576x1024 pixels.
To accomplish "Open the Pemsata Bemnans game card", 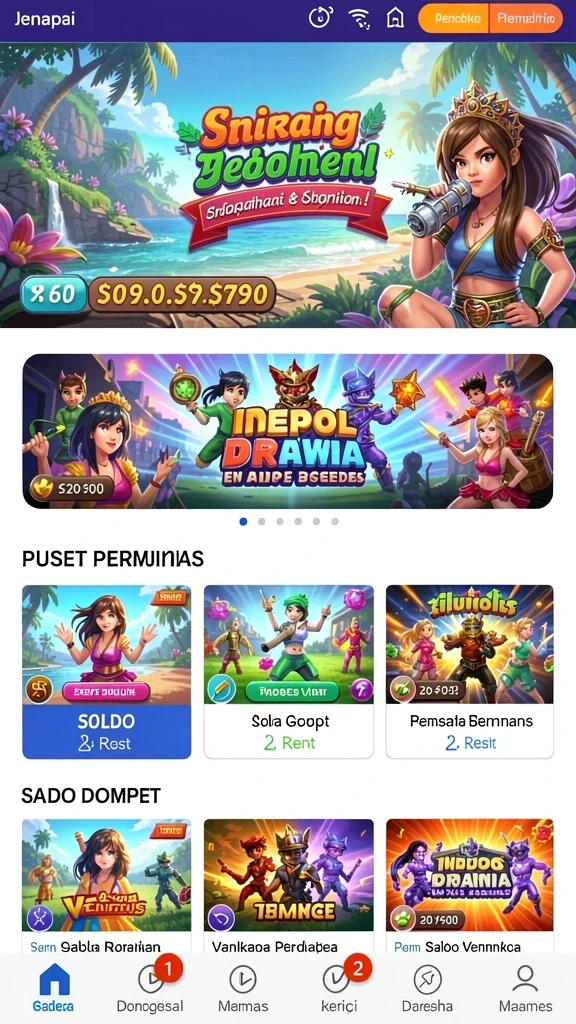I will (470, 671).
